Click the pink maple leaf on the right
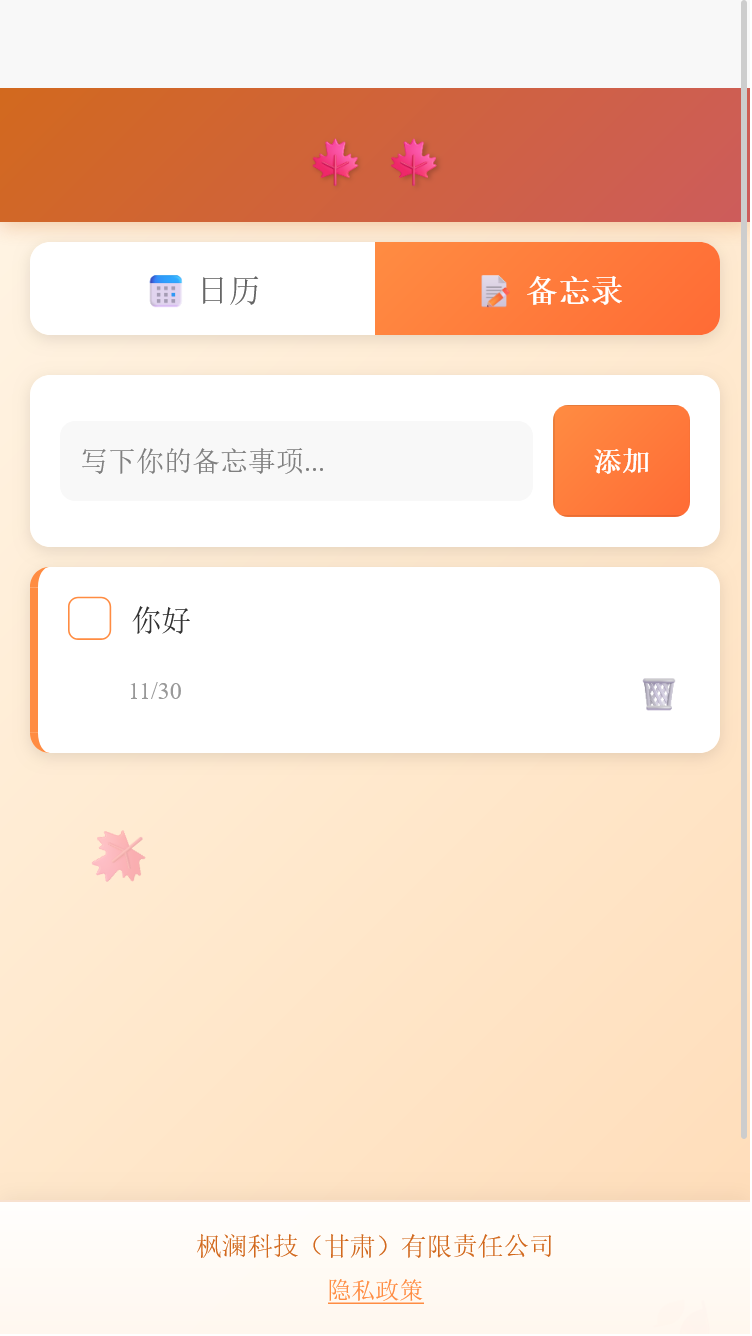The width and height of the screenshot is (752, 1336). [x=413, y=162]
